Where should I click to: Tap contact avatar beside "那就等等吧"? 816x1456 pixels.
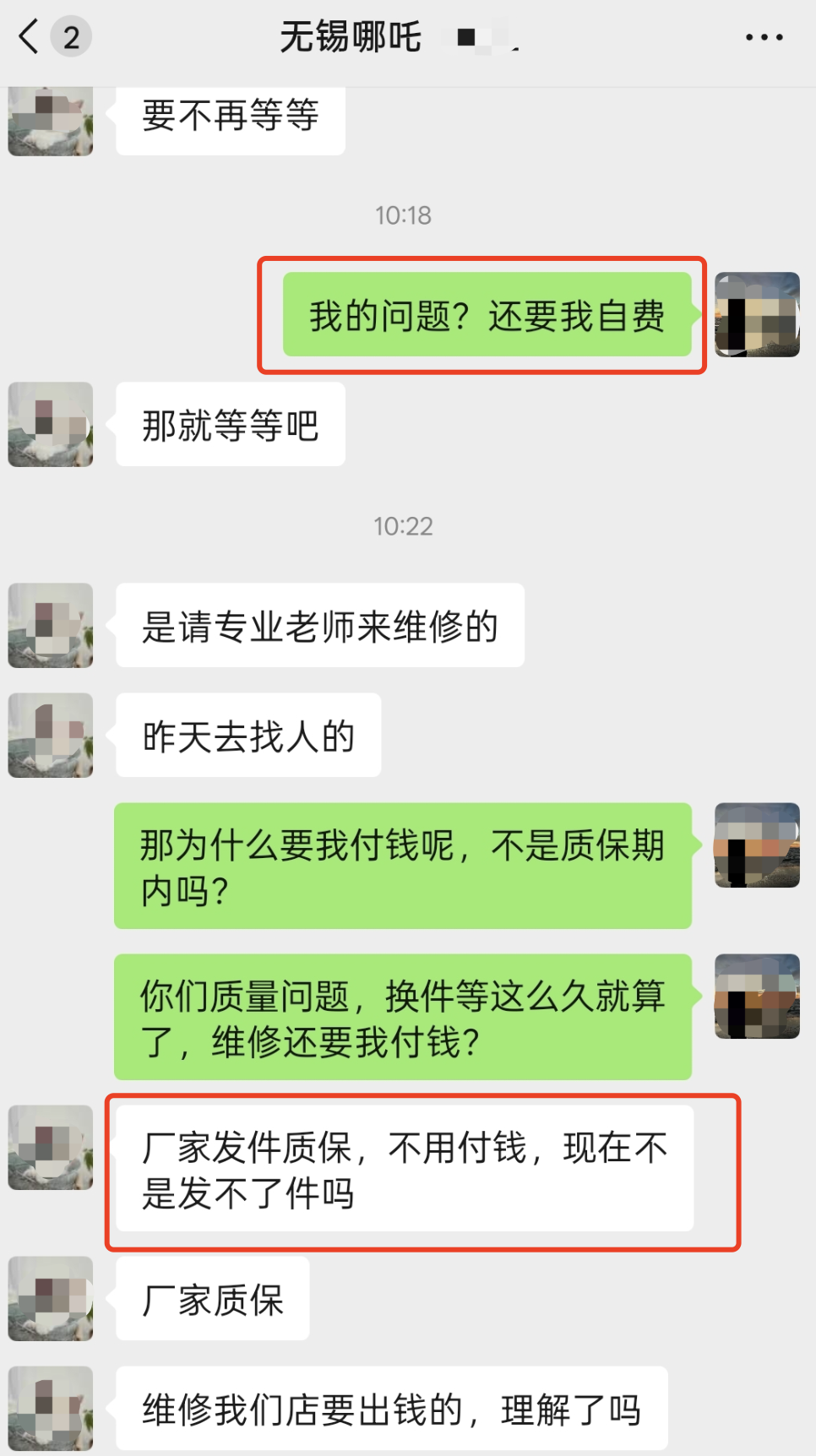point(51,424)
